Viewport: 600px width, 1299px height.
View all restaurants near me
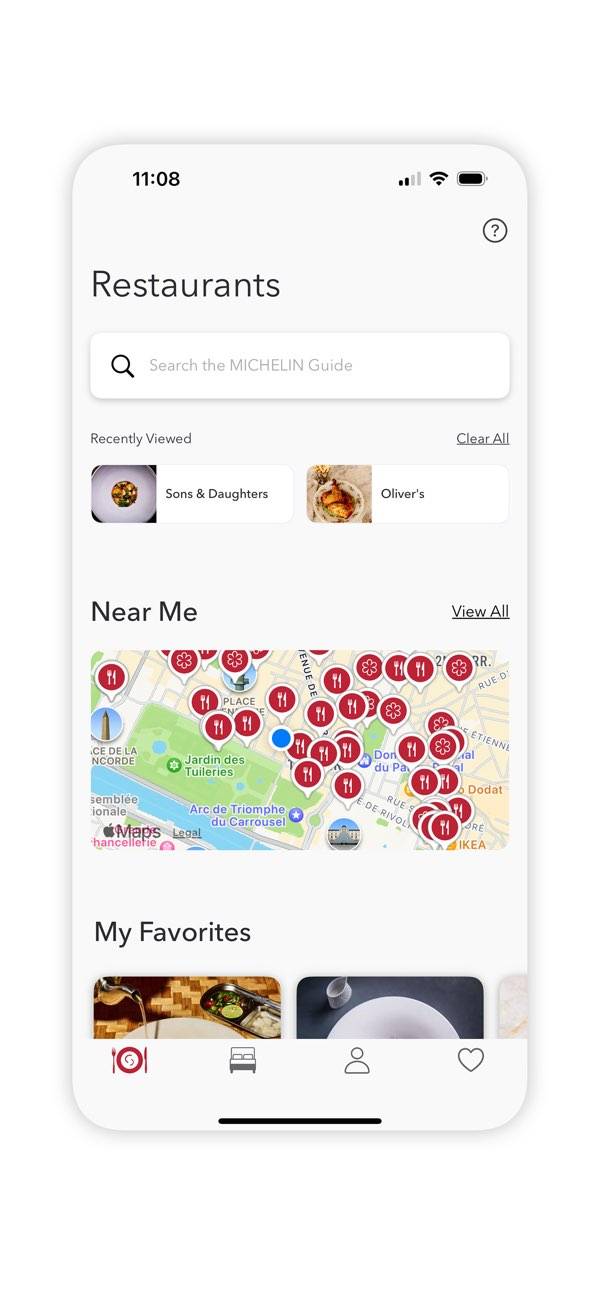pos(480,612)
